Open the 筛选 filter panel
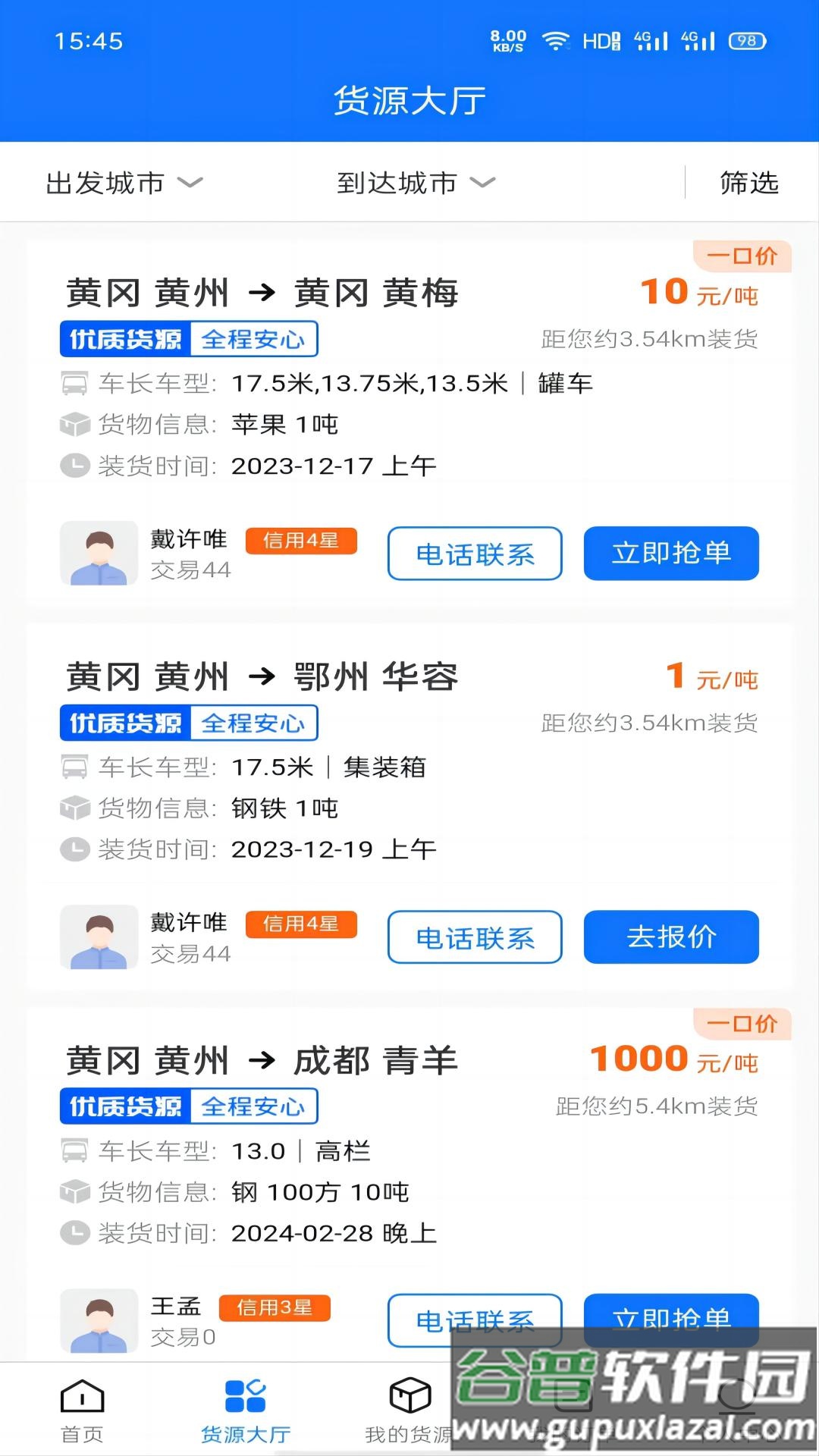Image resolution: width=819 pixels, height=1456 pixels. click(748, 182)
